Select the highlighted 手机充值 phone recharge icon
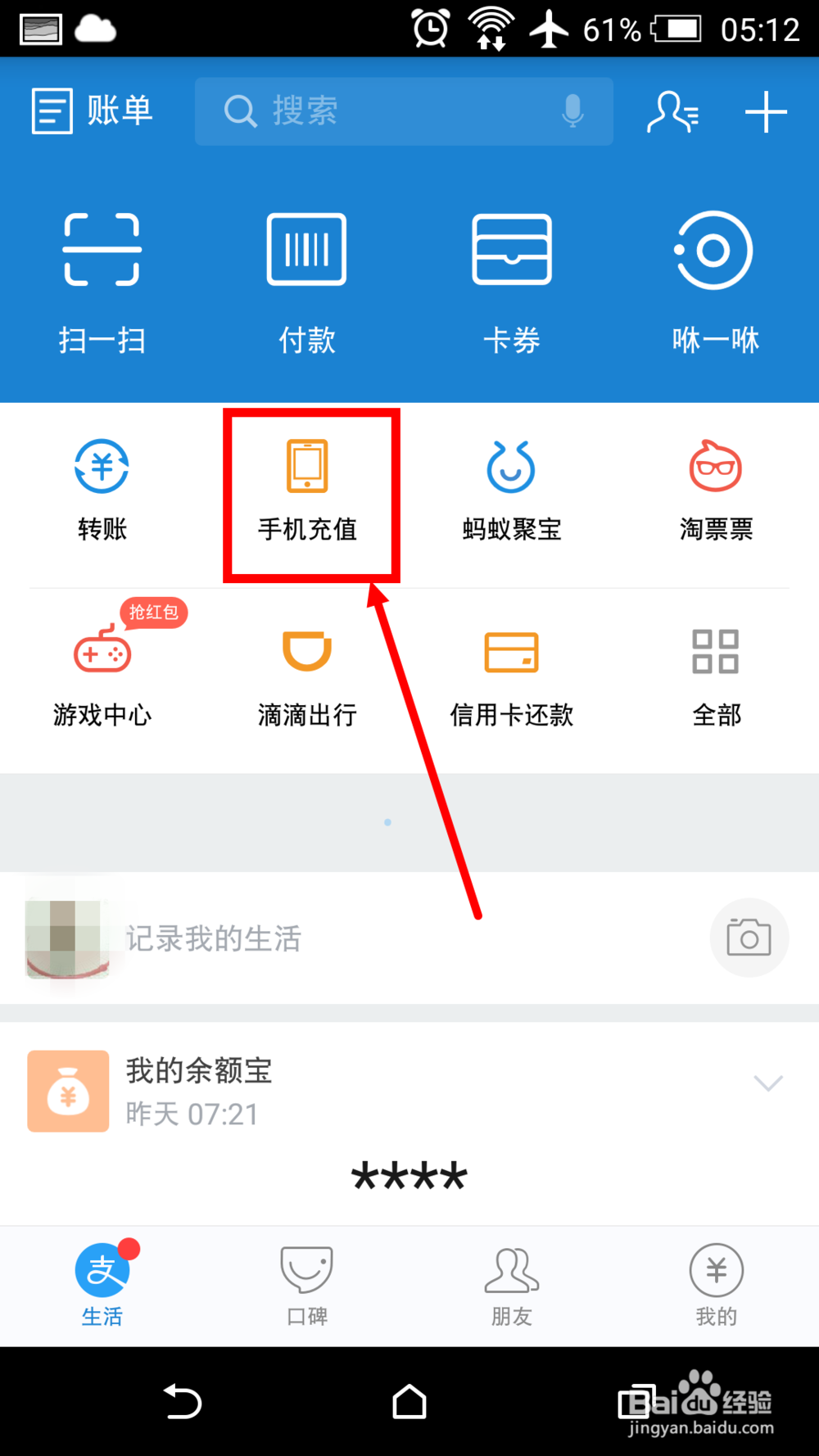The image size is (819, 1456). click(x=306, y=487)
